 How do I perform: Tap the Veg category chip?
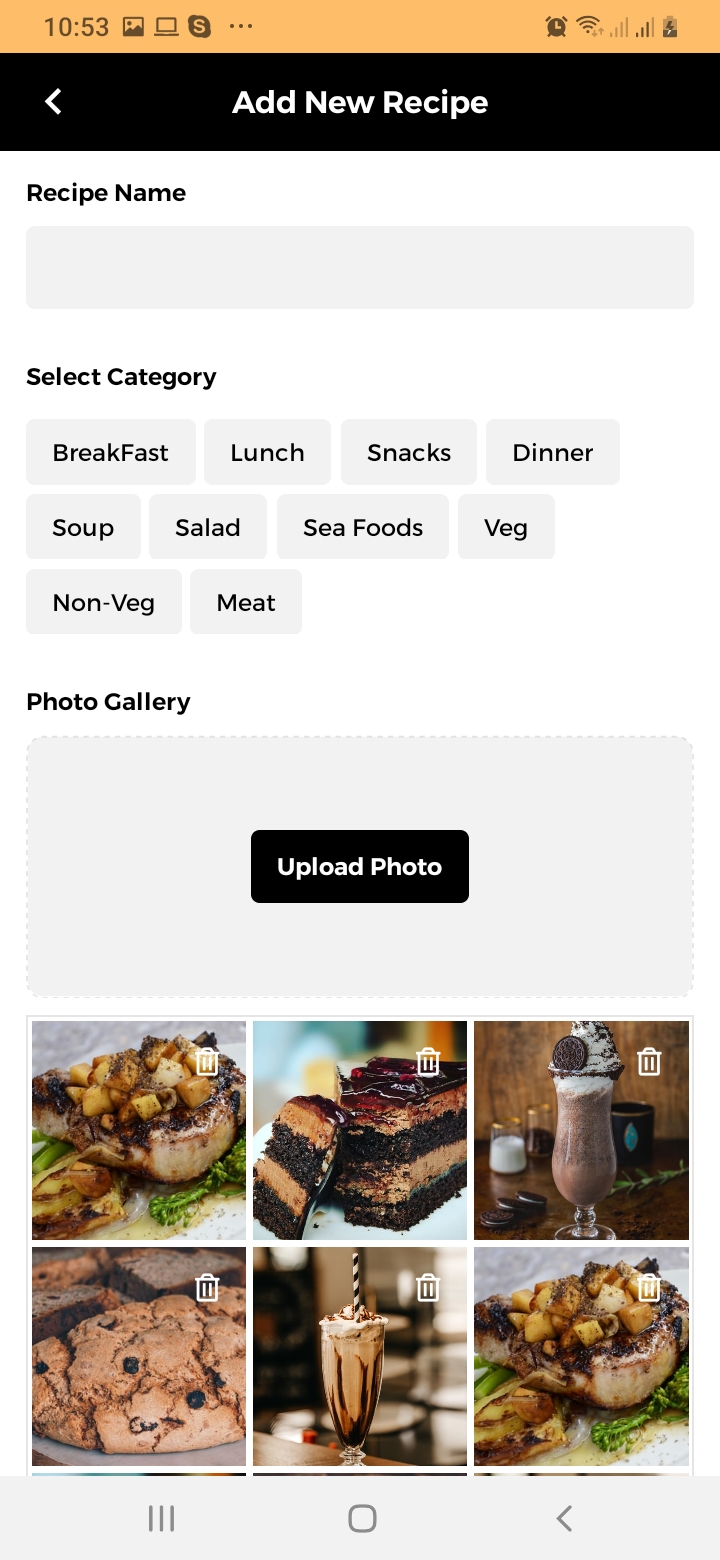click(x=506, y=527)
